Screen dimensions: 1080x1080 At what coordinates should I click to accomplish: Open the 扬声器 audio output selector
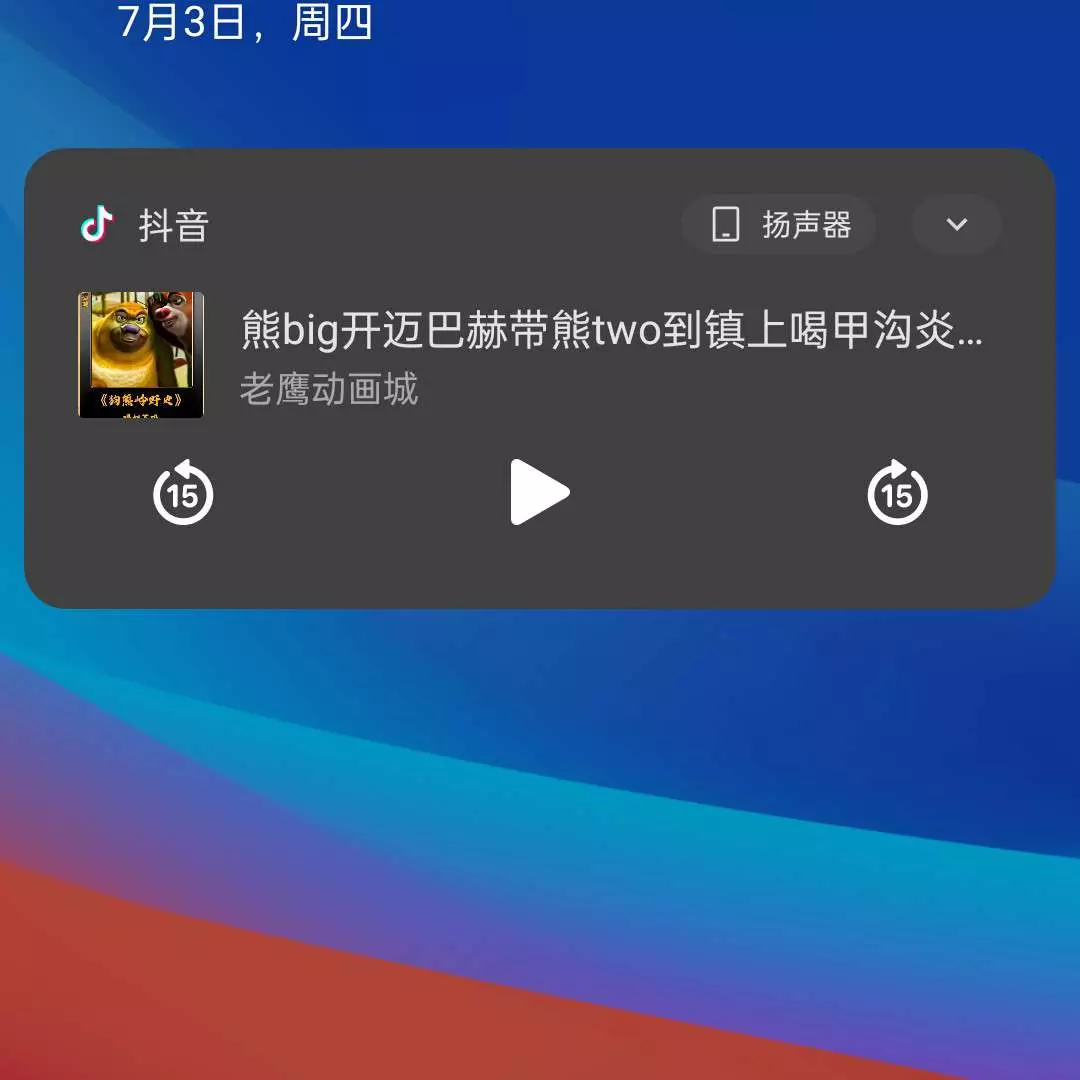coord(779,225)
